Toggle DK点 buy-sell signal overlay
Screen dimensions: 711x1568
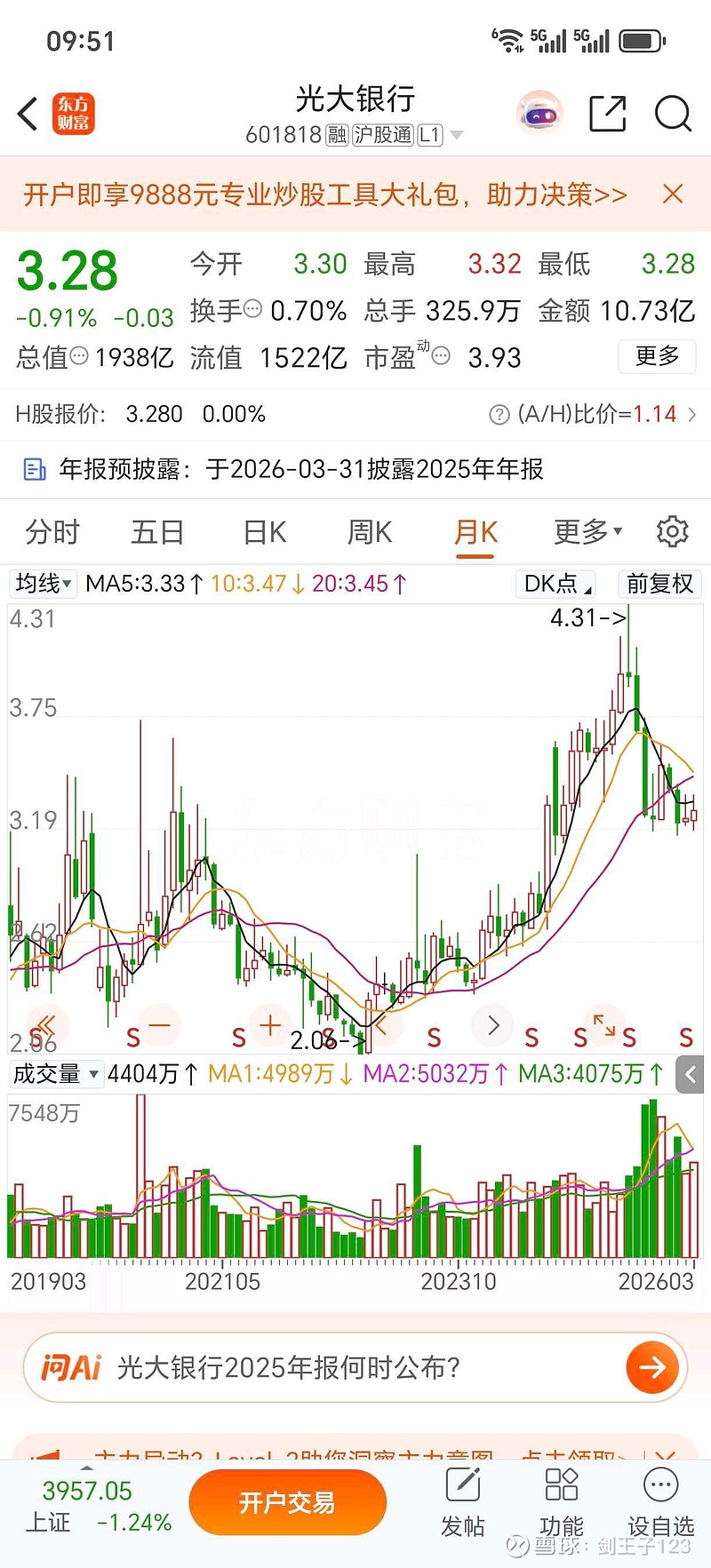point(555,584)
